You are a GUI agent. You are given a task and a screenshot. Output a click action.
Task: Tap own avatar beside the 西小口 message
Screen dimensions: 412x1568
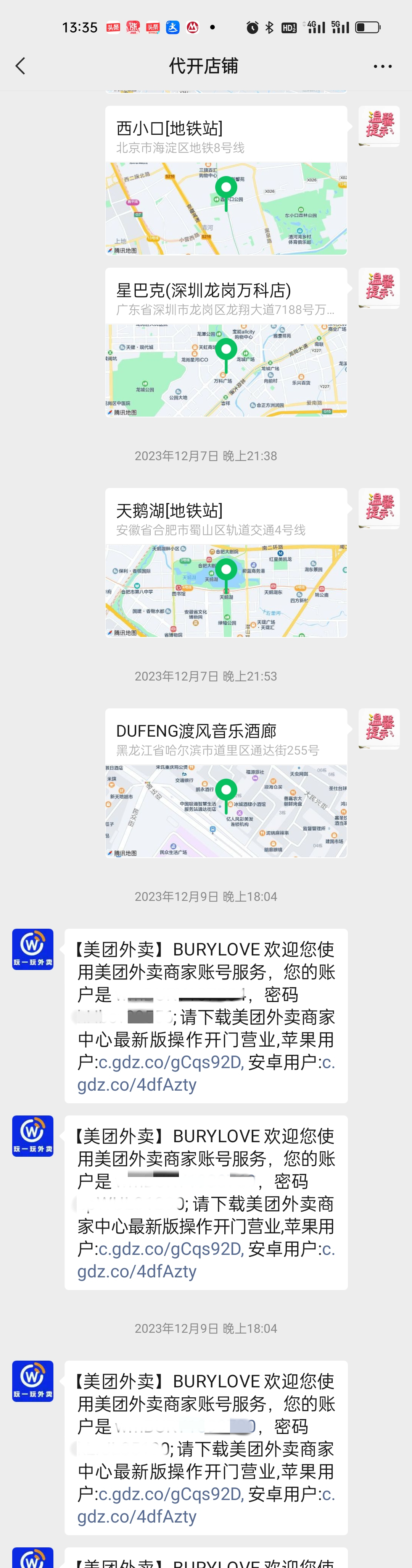tap(378, 126)
